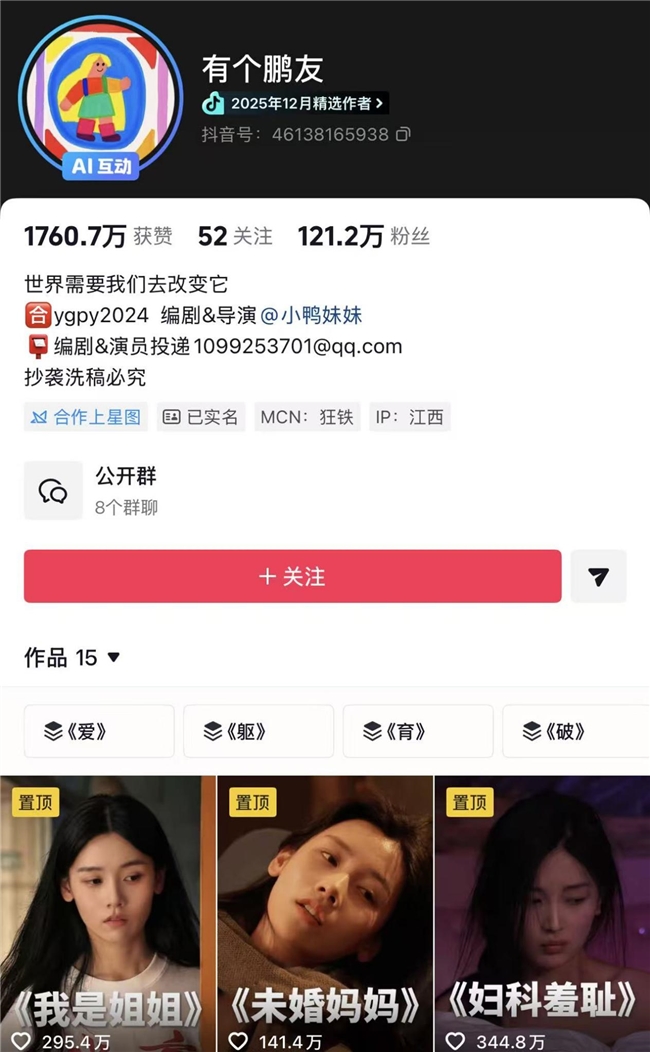Expand the 作品 15 sort dropdown
This screenshot has width=650, height=1052.
[x=113, y=657]
